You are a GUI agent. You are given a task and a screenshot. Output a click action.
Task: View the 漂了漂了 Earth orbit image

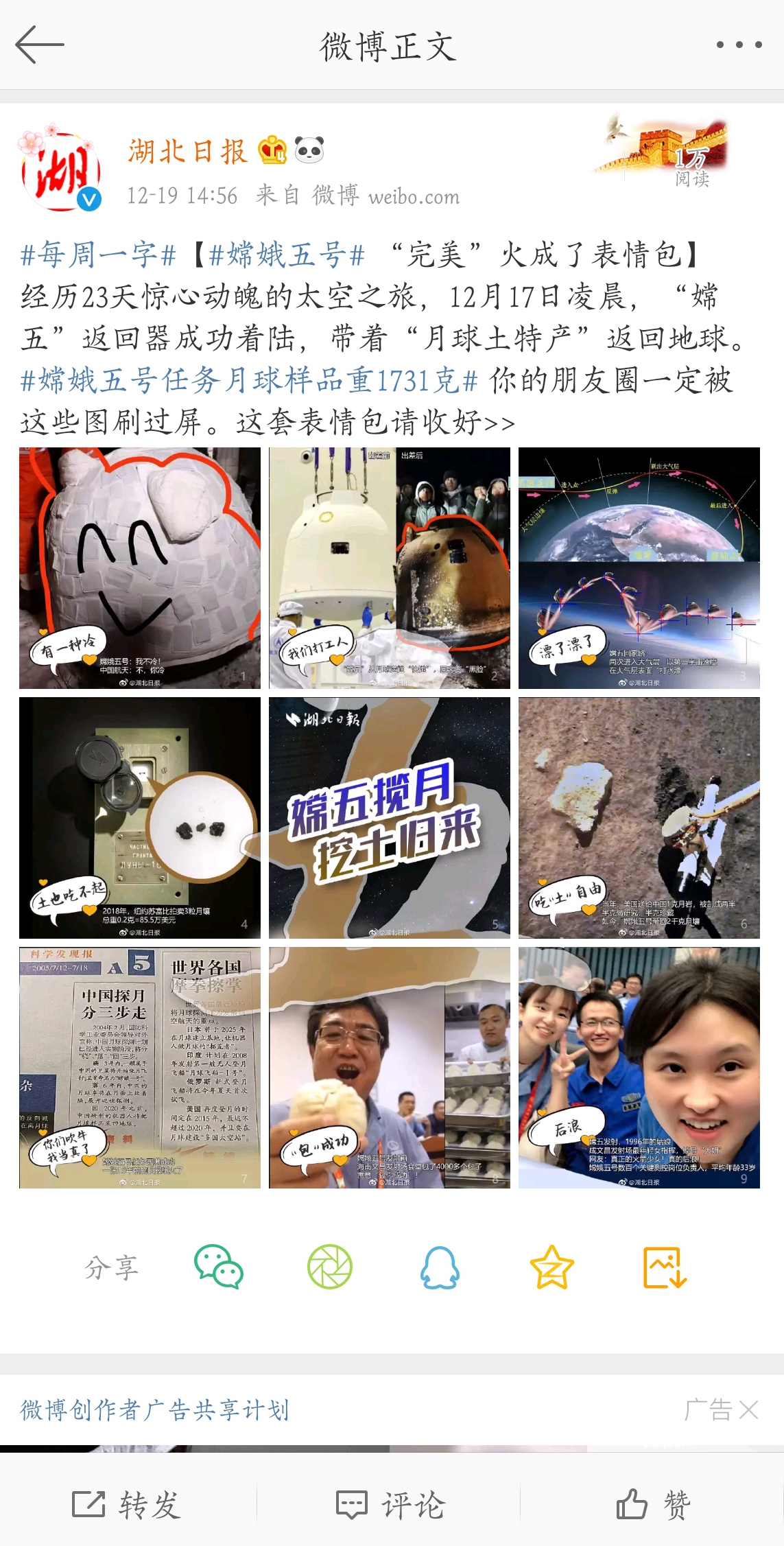click(x=639, y=568)
